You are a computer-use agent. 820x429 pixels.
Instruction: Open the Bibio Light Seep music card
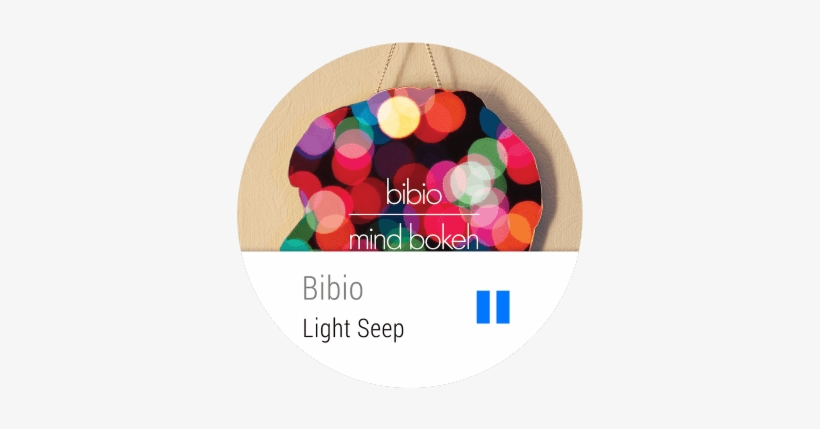(354, 309)
